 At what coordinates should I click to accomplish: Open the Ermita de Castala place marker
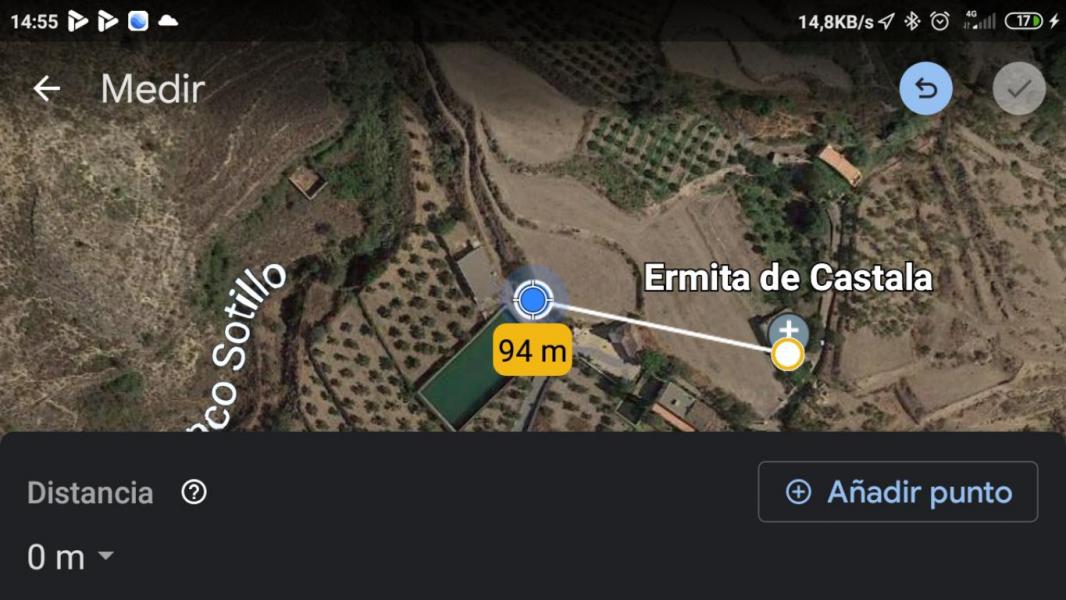(x=789, y=329)
